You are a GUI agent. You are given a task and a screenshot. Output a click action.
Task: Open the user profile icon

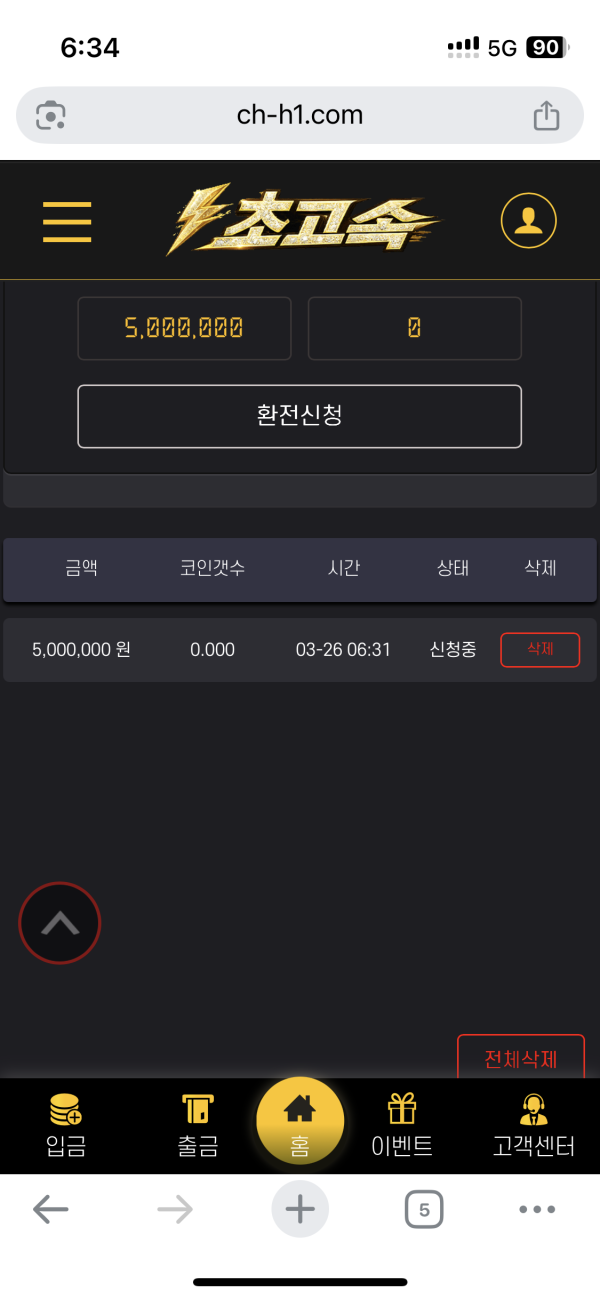[x=528, y=220]
